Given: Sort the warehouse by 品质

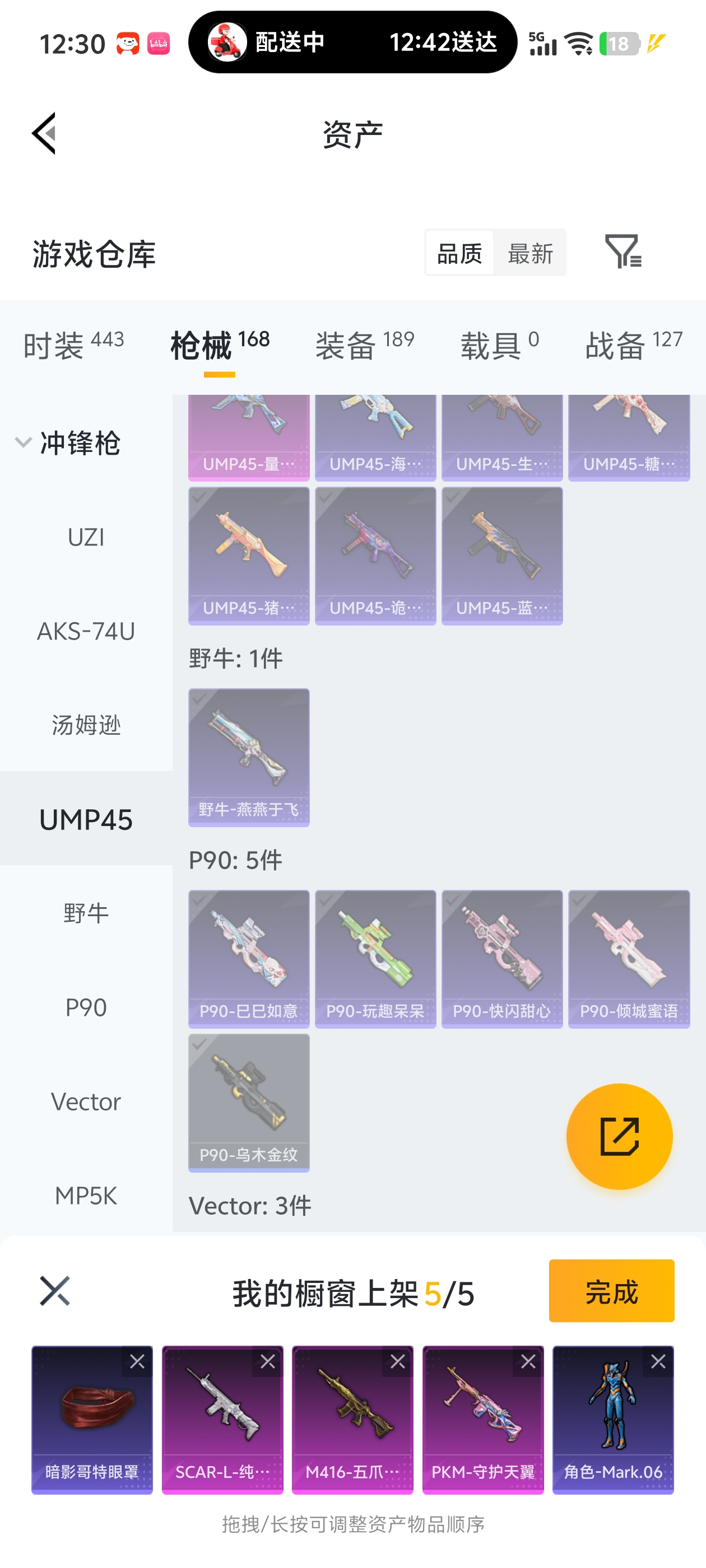Looking at the screenshot, I should pyautogui.click(x=459, y=253).
